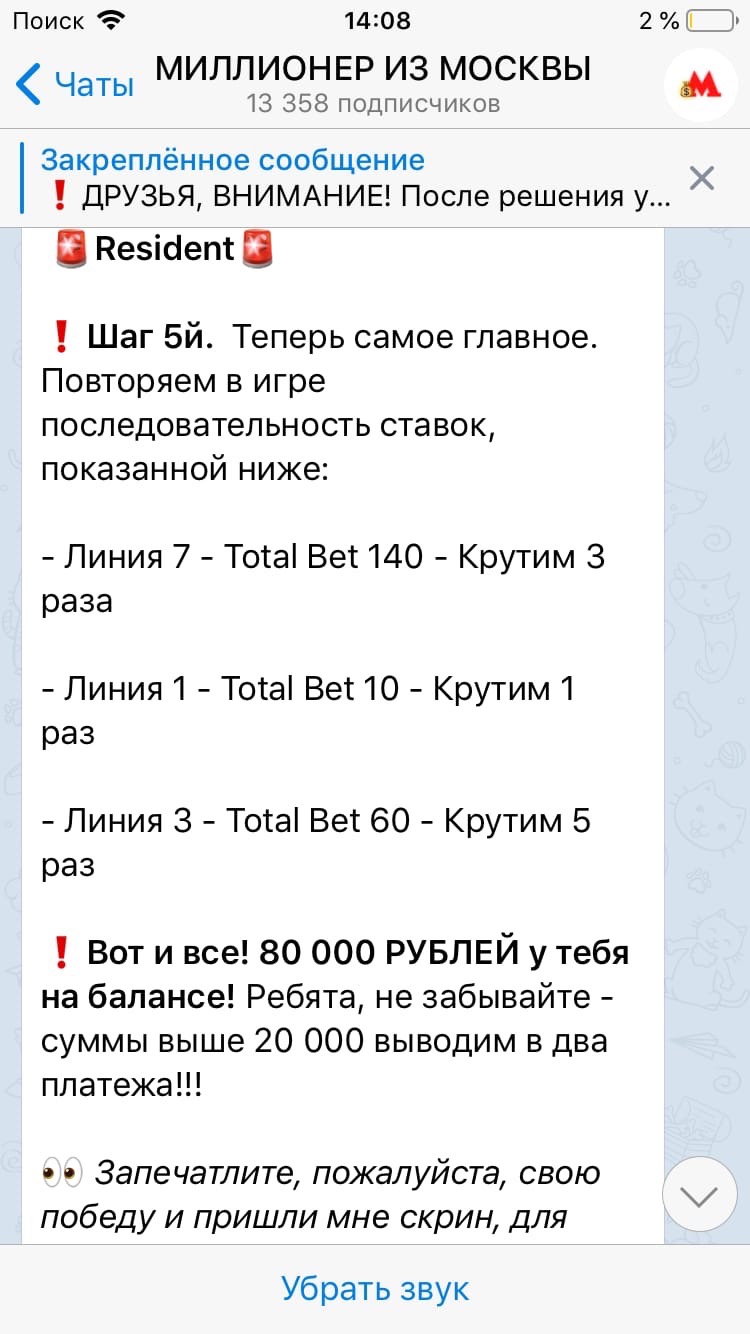Open channel info via МИЛЛИОНЕР ИЗ МОСКВЫ title
Screen dimensions: 750x1334
tap(374, 69)
